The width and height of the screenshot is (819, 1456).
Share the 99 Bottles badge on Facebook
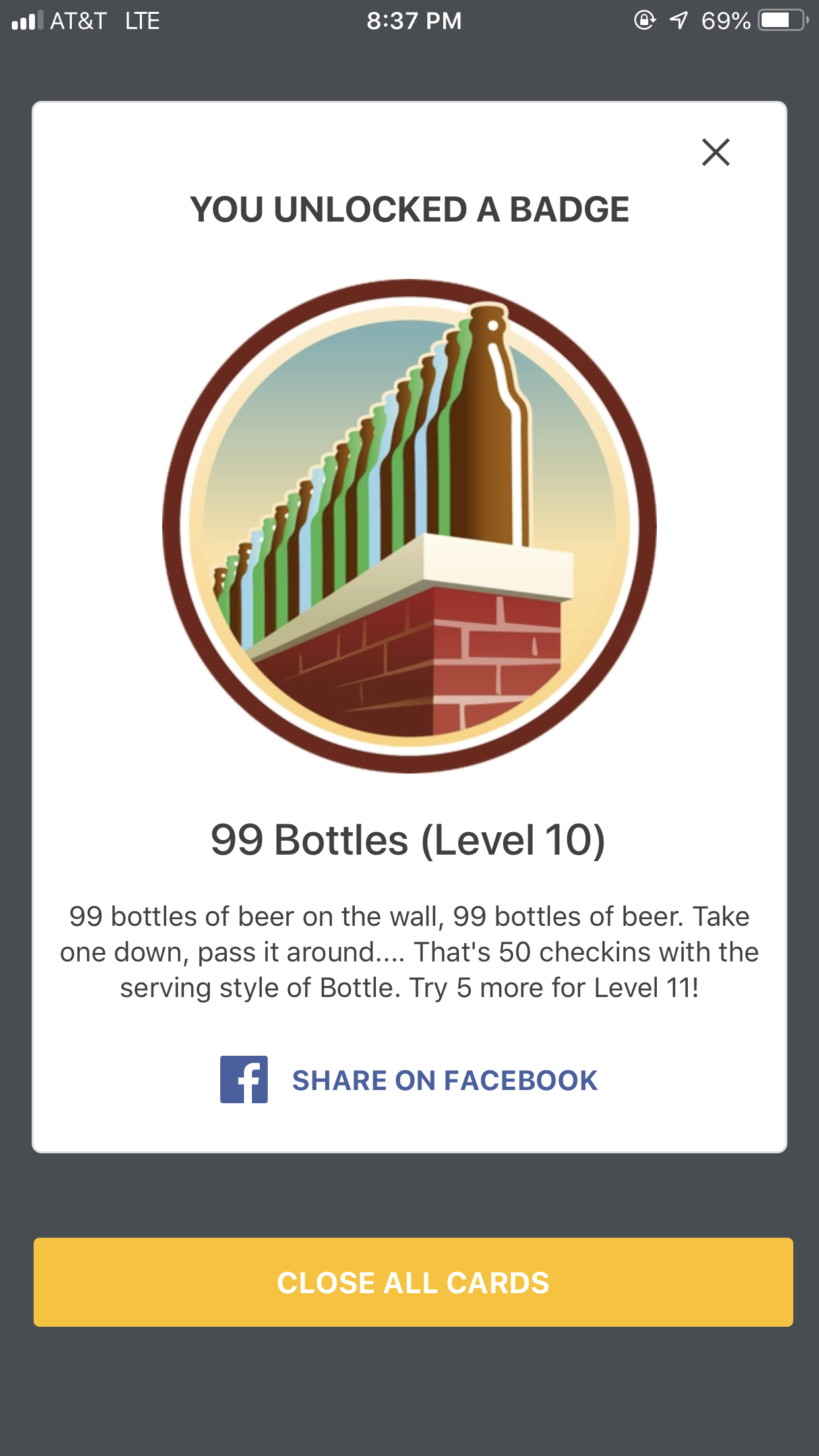tap(409, 1080)
